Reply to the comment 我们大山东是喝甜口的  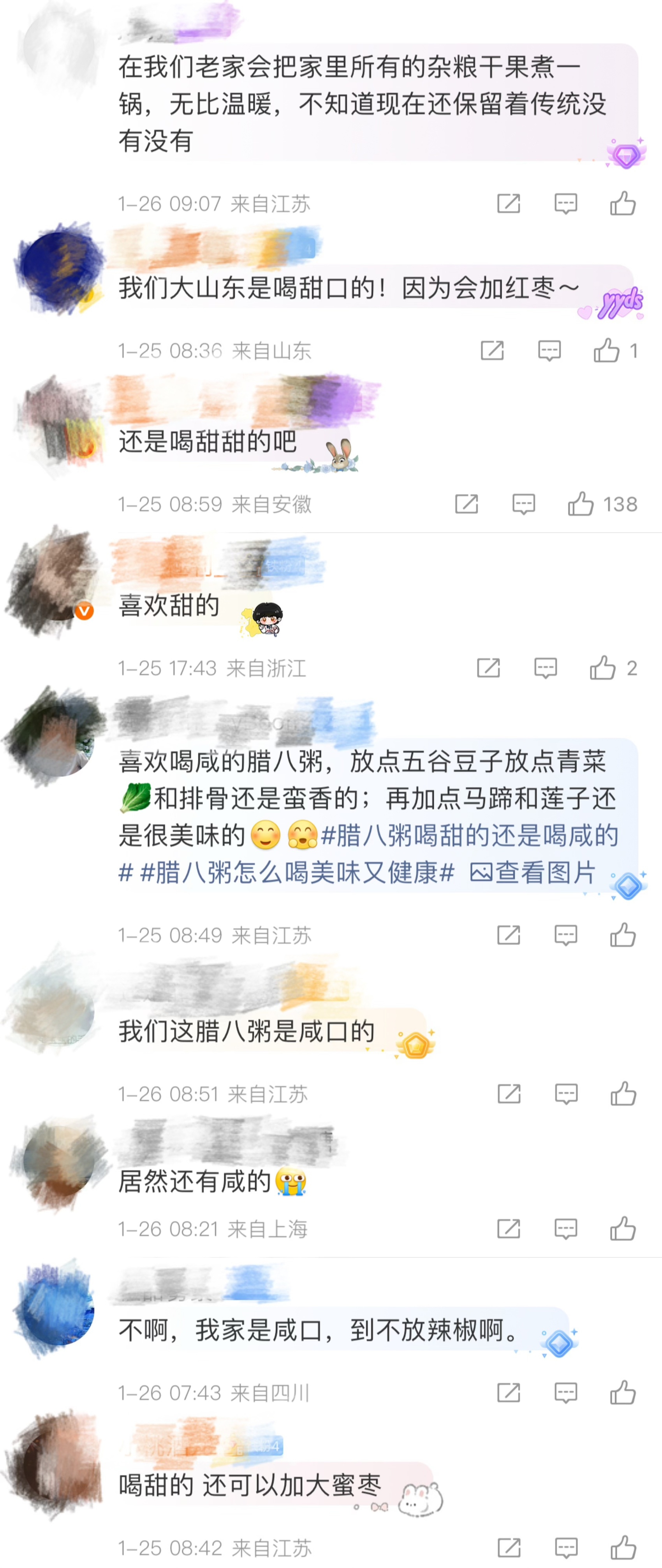point(549,350)
